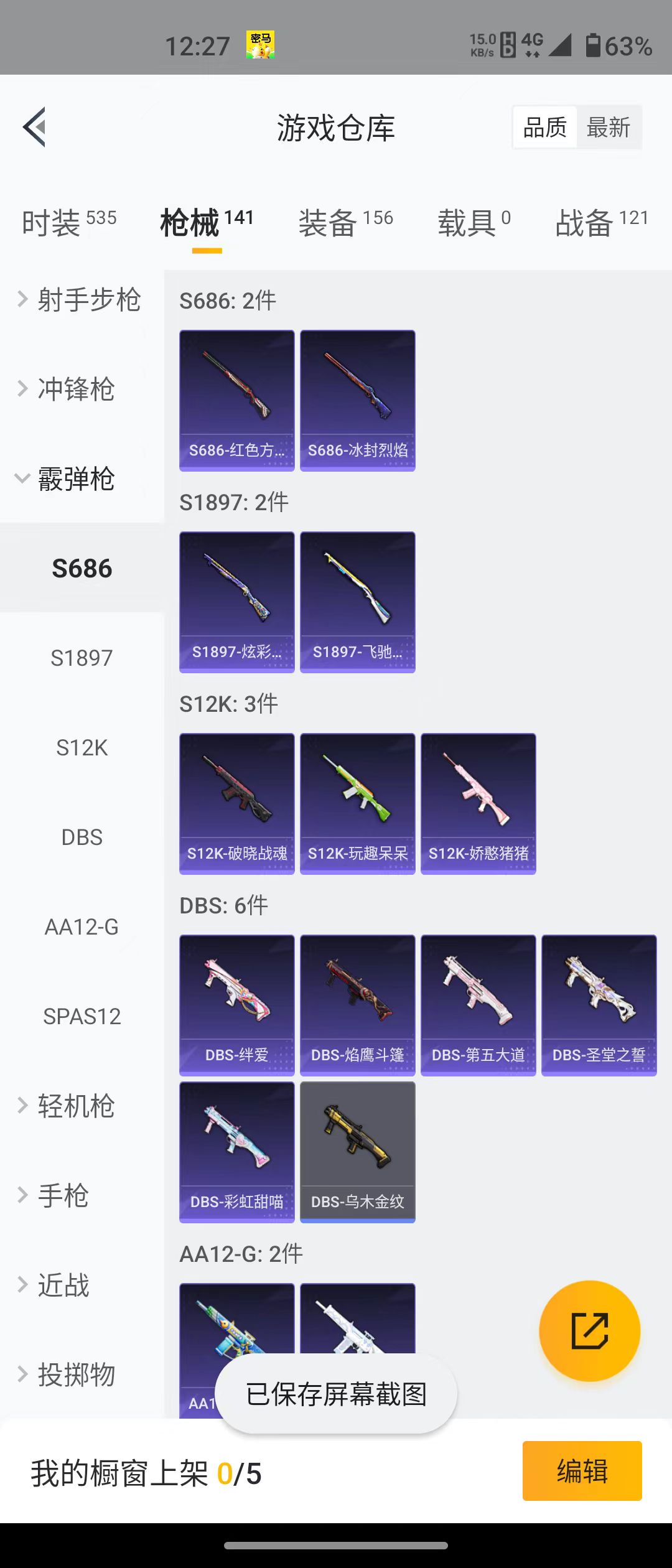
Task: Open the S686-冰封烈焰 skin
Action: coord(358,400)
